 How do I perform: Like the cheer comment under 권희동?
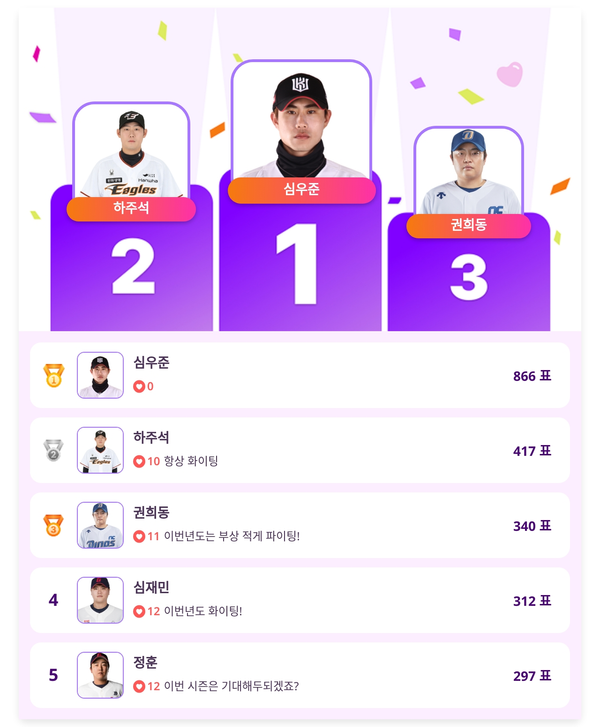139,537
